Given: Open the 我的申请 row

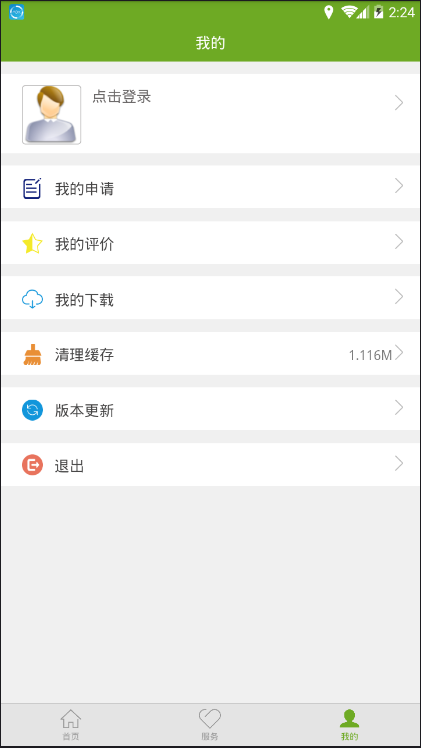Looking at the screenshot, I should coord(210,187).
